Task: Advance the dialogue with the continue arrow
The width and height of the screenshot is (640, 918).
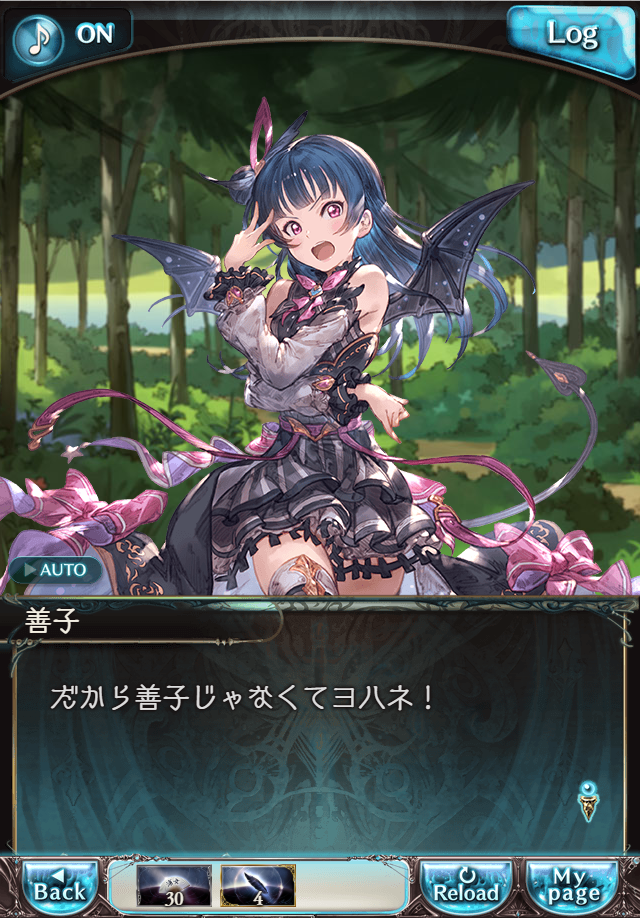Action: coord(588,799)
